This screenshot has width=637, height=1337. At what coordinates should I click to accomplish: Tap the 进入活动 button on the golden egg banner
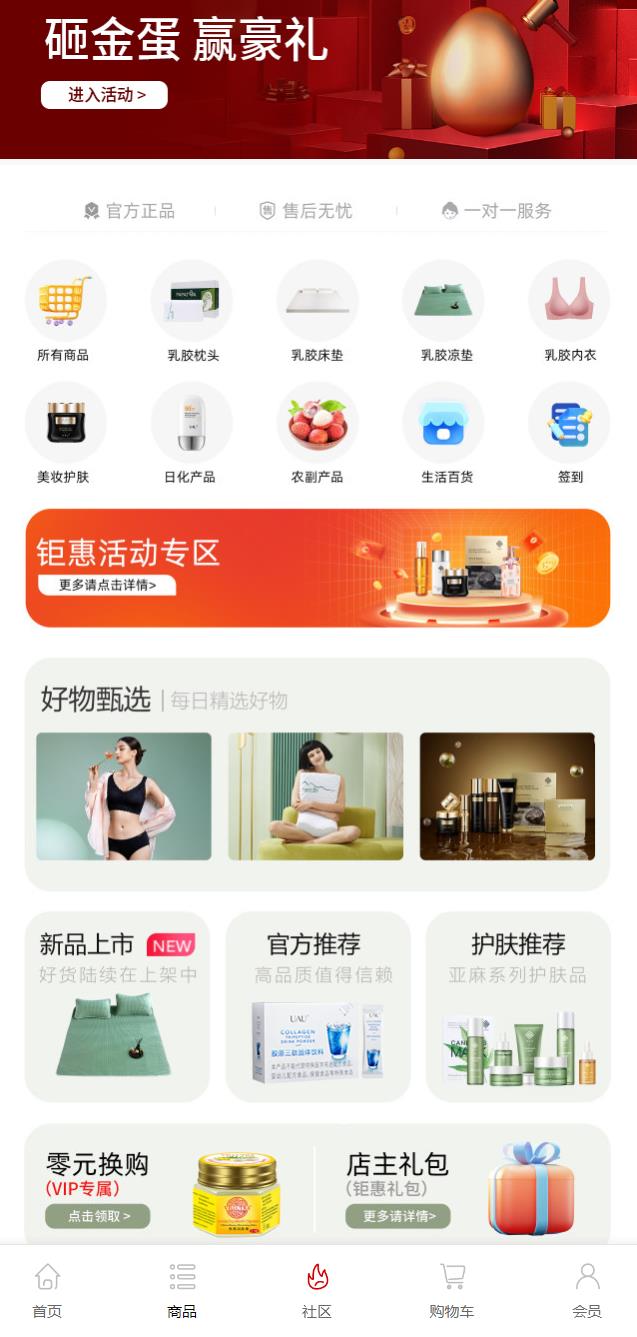click(104, 95)
